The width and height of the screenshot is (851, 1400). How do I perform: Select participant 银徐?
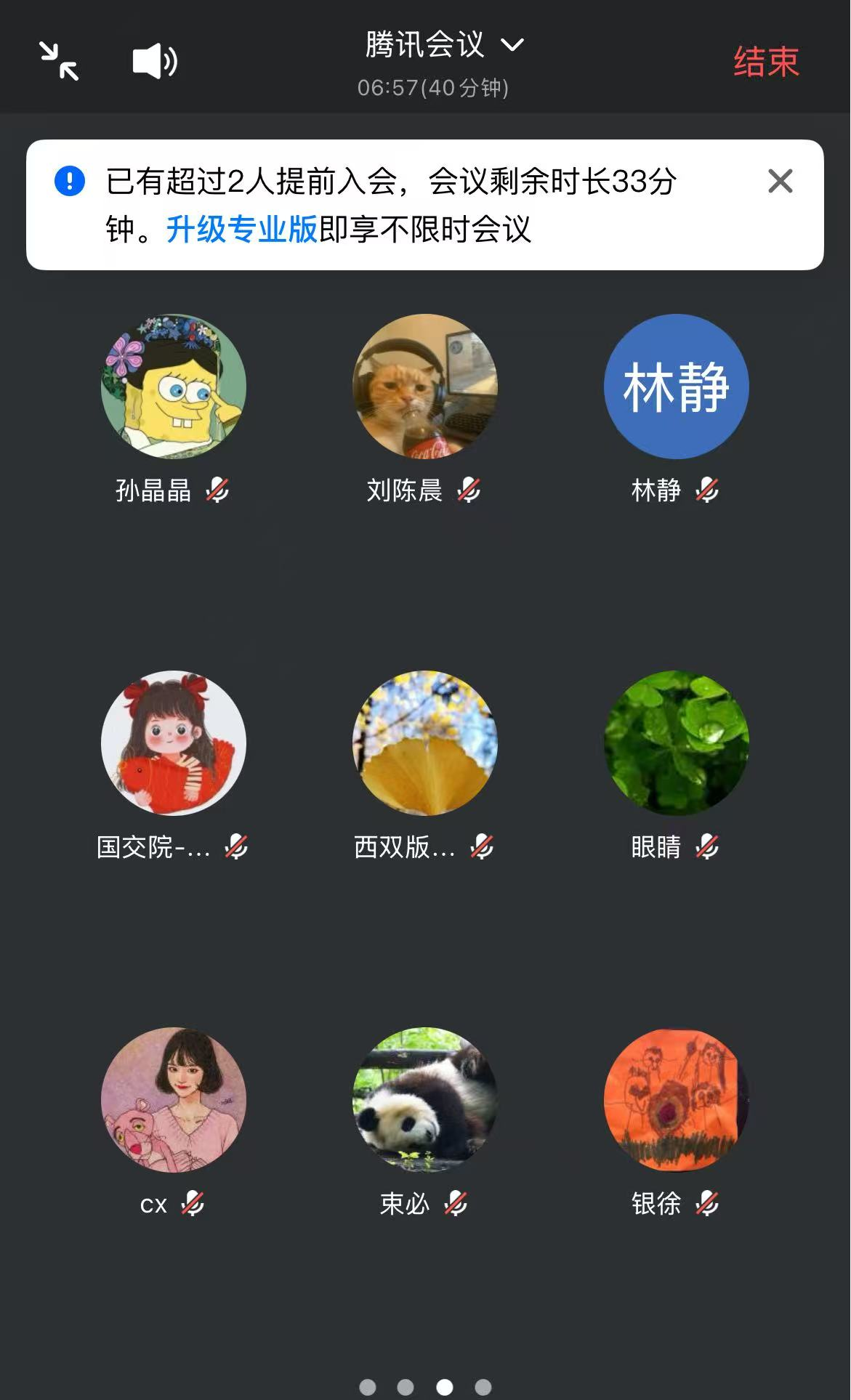pos(676,1099)
